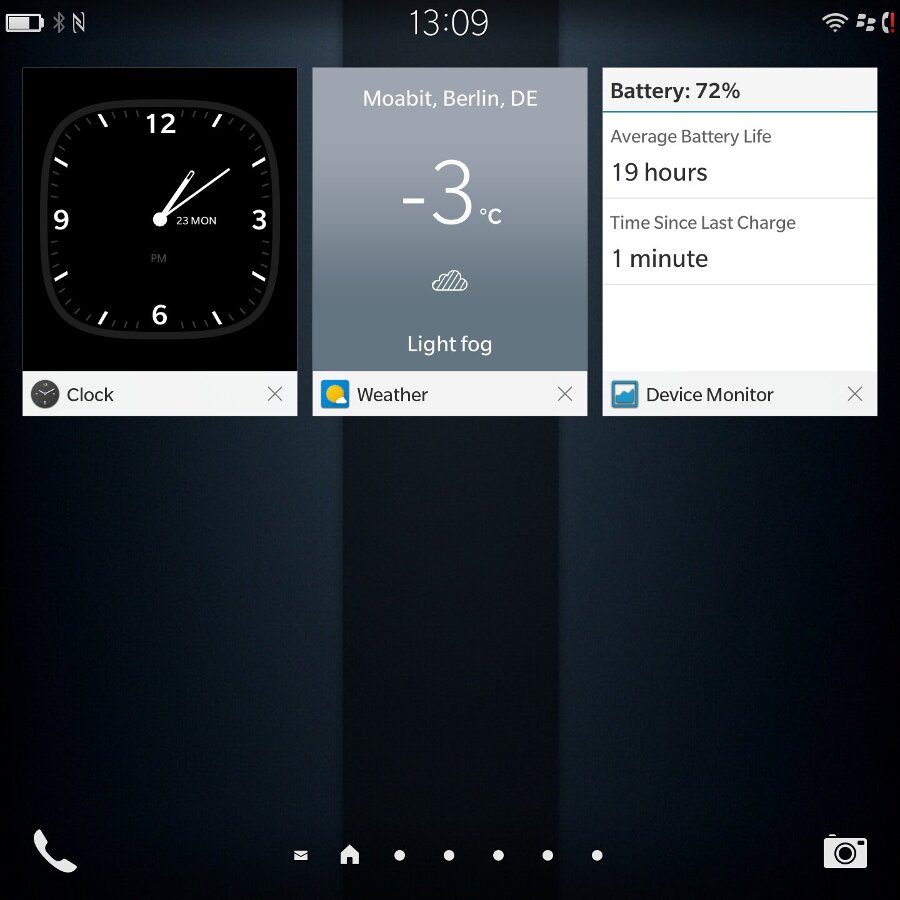Open the phone dialer

click(55, 851)
